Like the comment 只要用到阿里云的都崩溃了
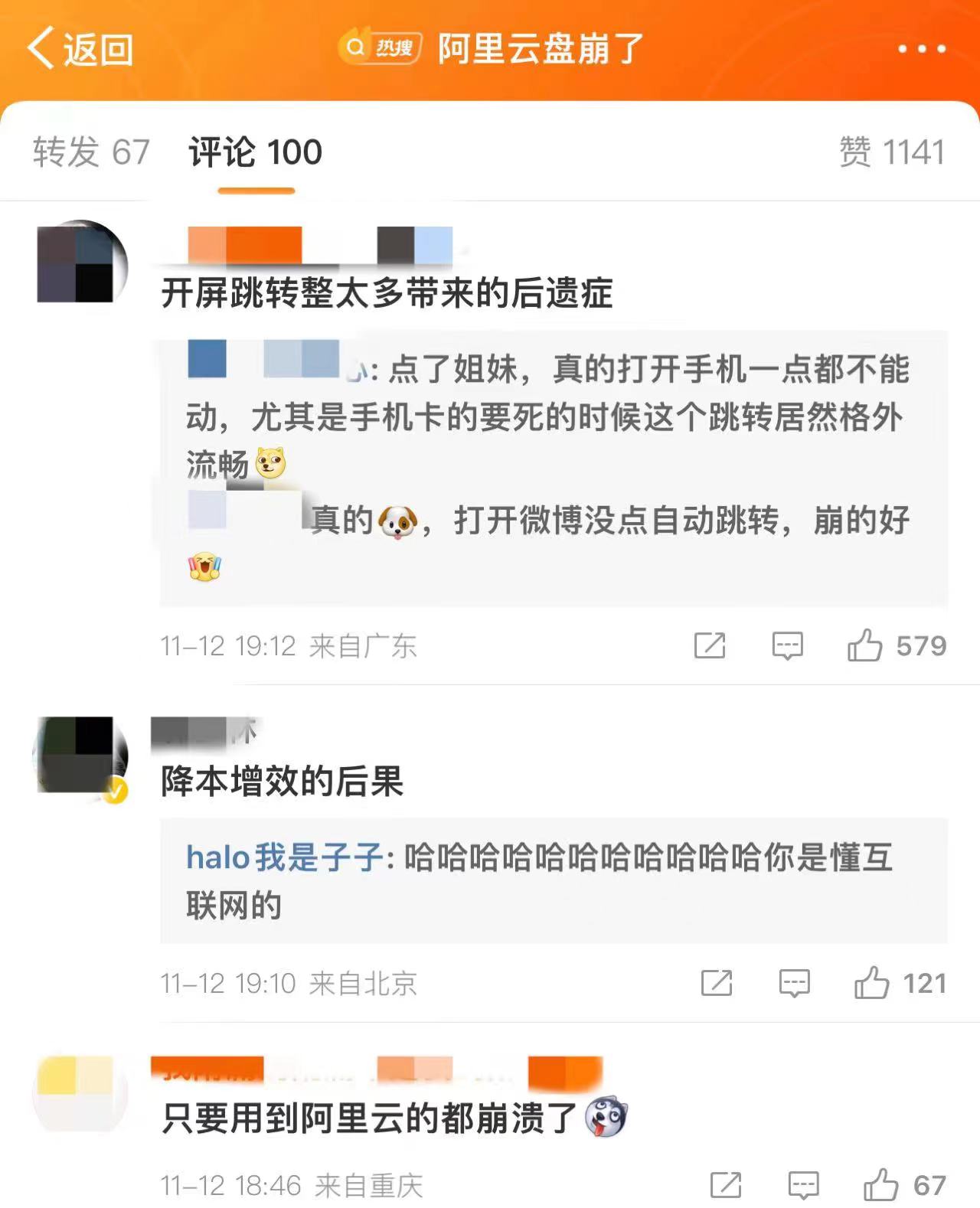 (x=880, y=1185)
